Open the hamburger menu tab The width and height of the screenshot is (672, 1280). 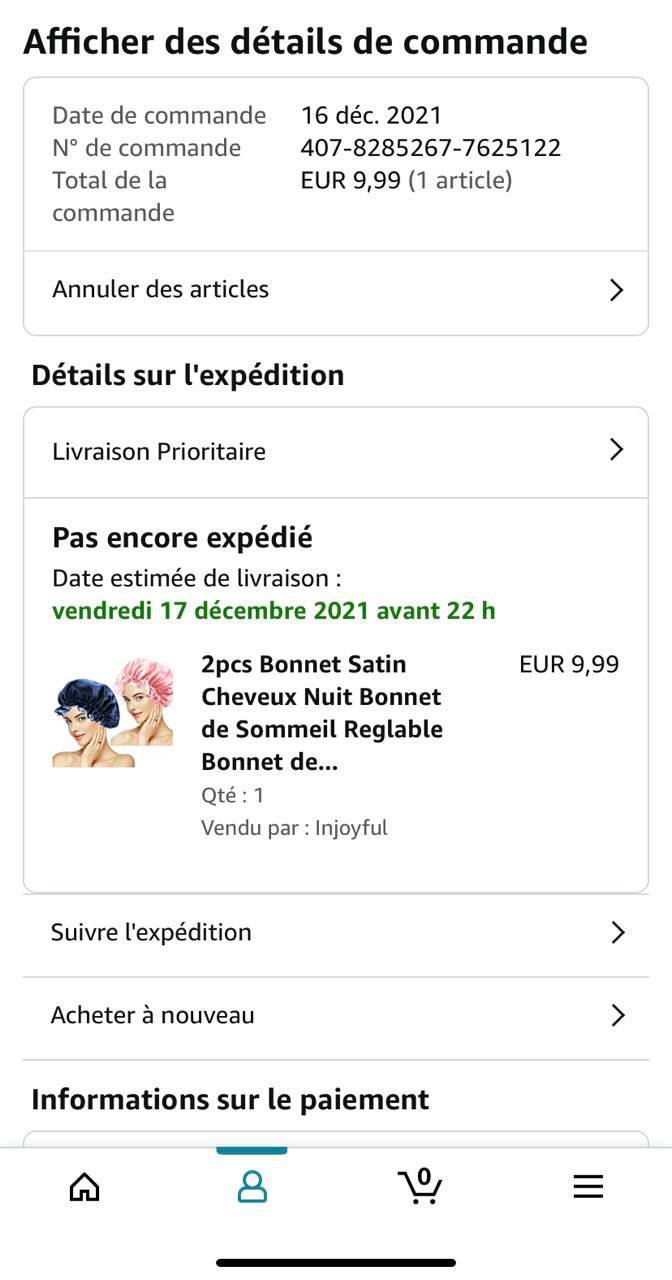[588, 1187]
